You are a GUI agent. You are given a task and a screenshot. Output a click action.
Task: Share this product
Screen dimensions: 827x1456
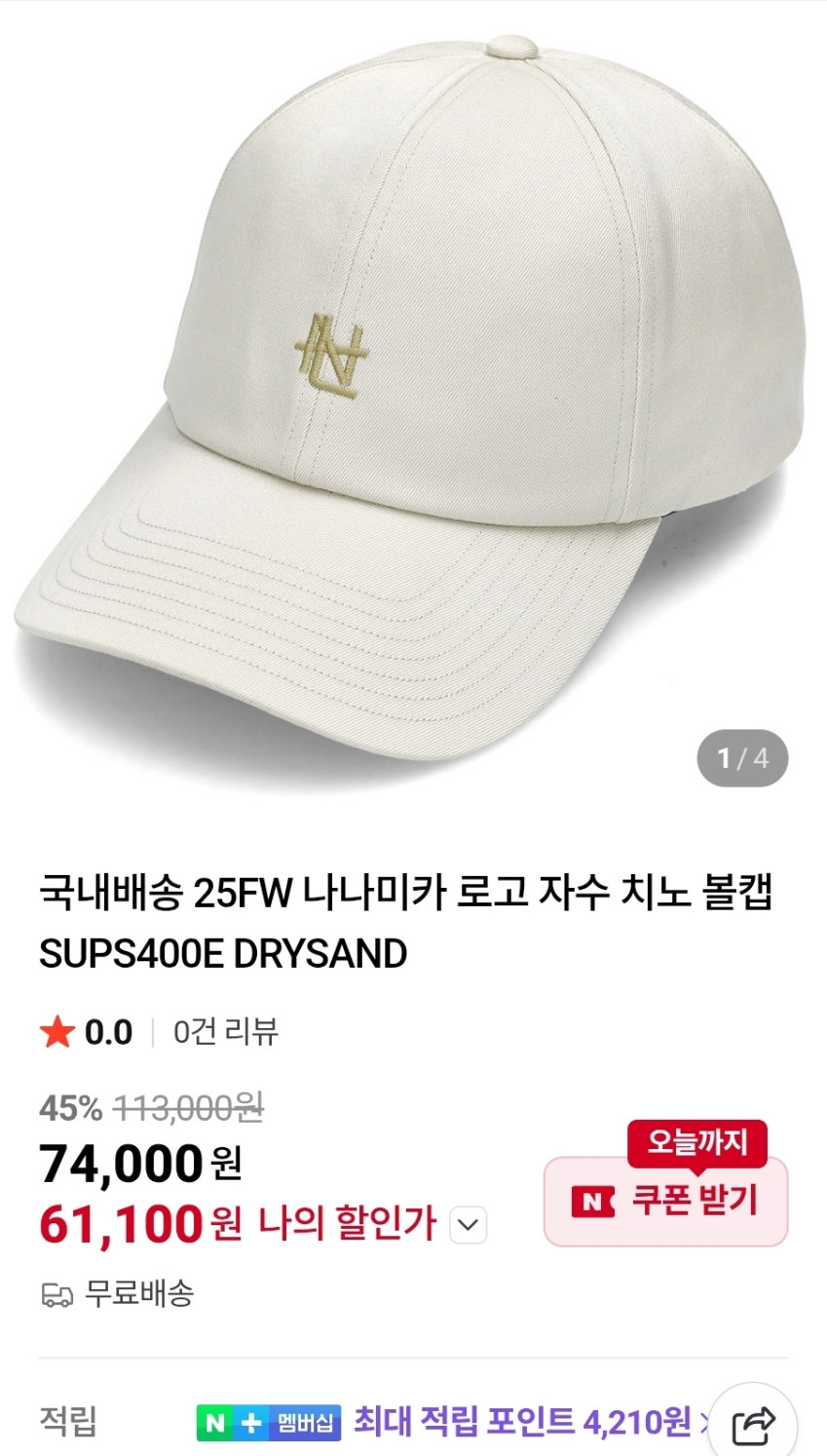tap(753, 1426)
